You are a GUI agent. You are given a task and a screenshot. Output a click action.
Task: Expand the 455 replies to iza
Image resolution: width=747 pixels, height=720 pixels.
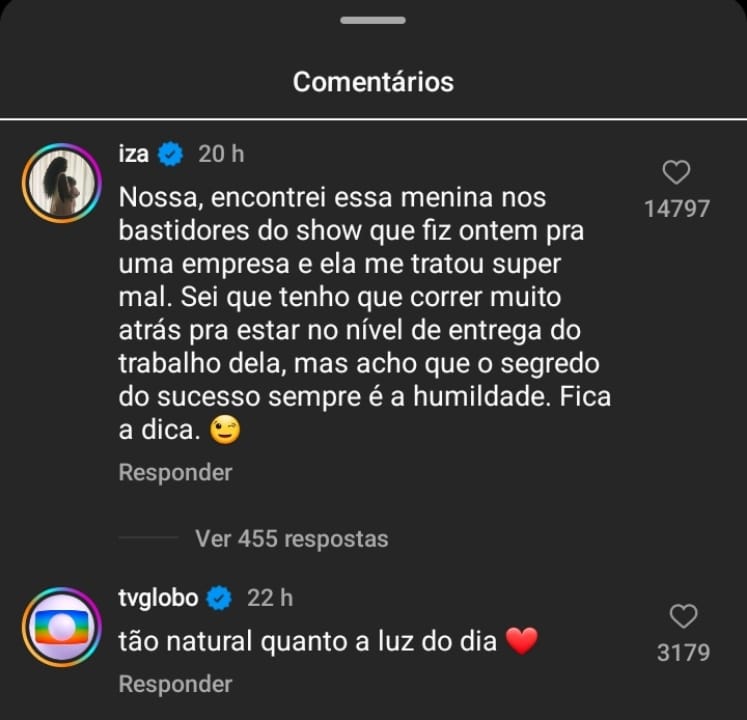291,538
